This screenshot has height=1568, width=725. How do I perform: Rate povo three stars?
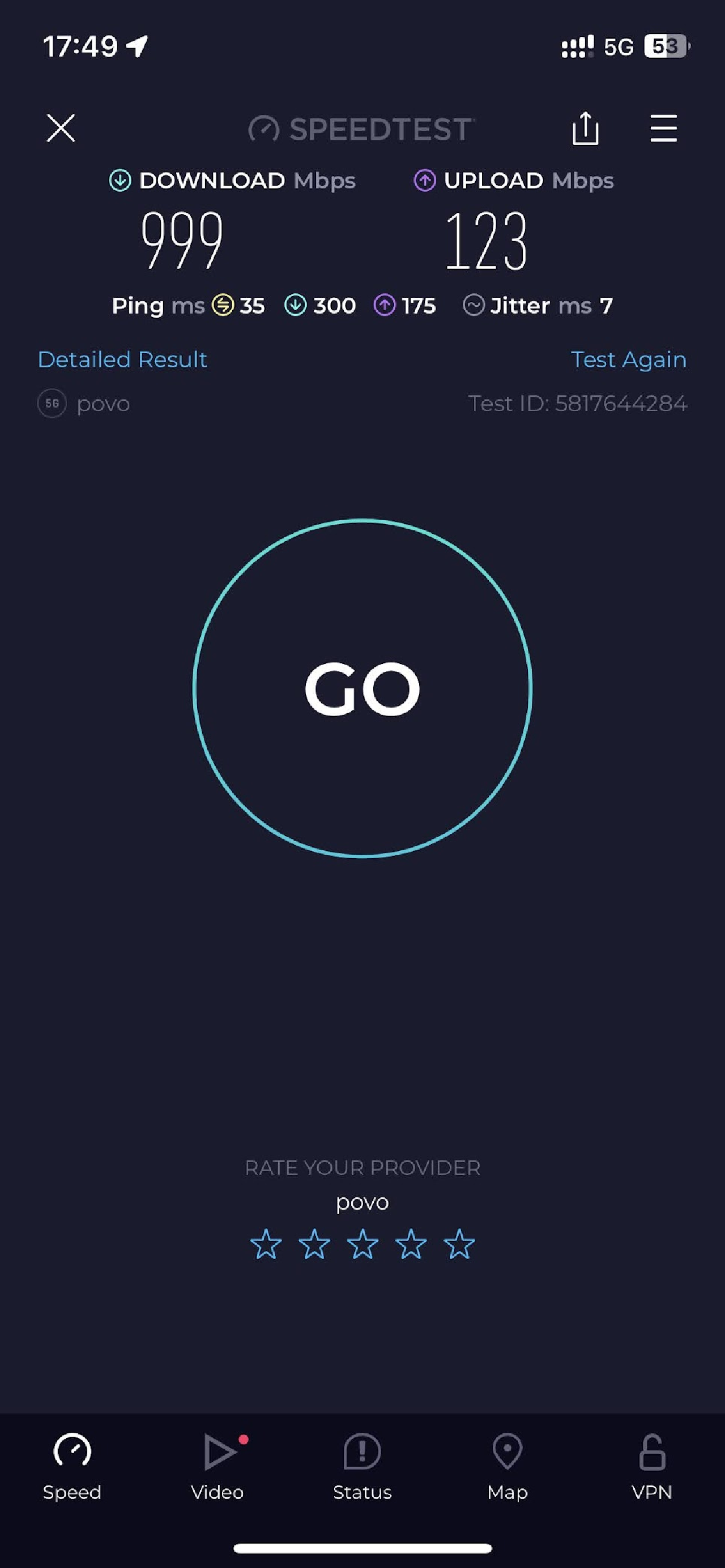click(362, 1244)
